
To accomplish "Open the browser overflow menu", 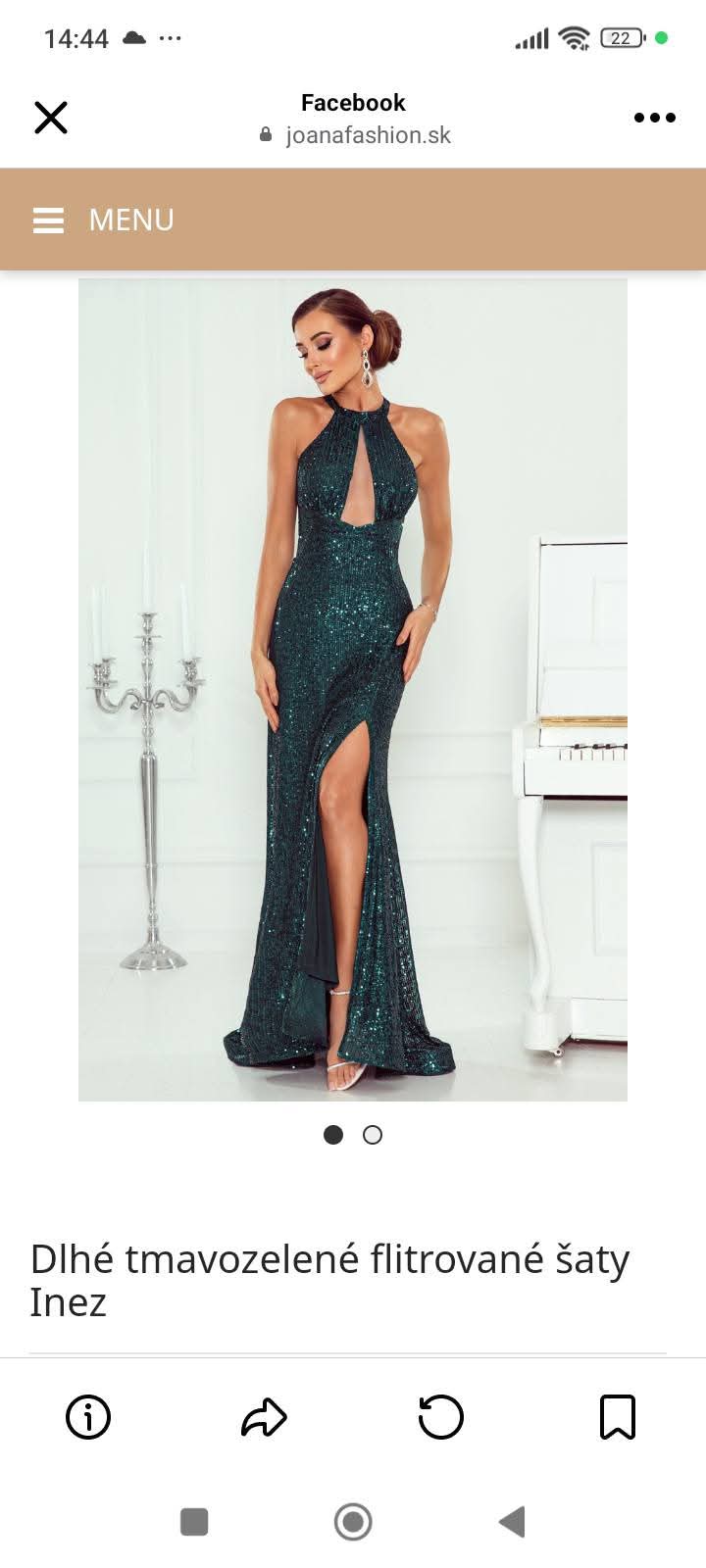I will pyautogui.click(x=654, y=118).
